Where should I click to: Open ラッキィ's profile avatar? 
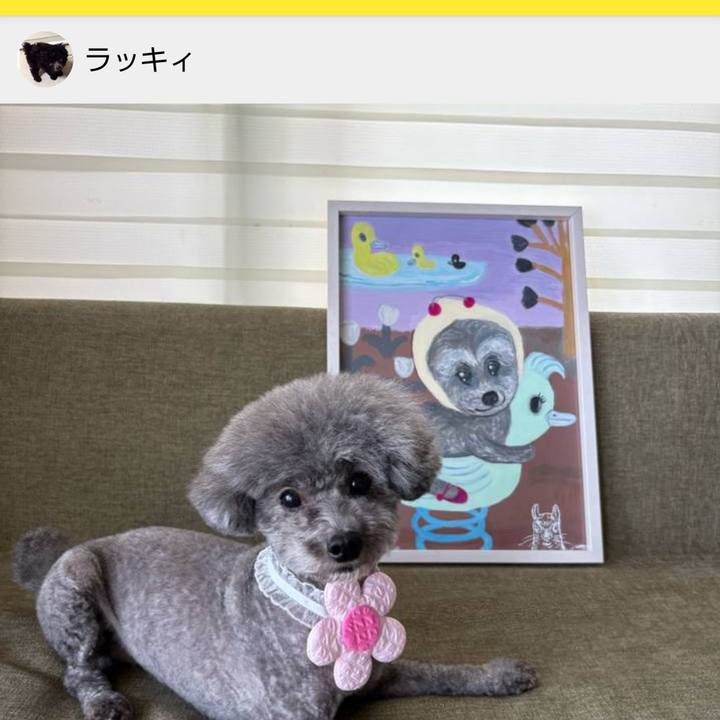(45, 60)
